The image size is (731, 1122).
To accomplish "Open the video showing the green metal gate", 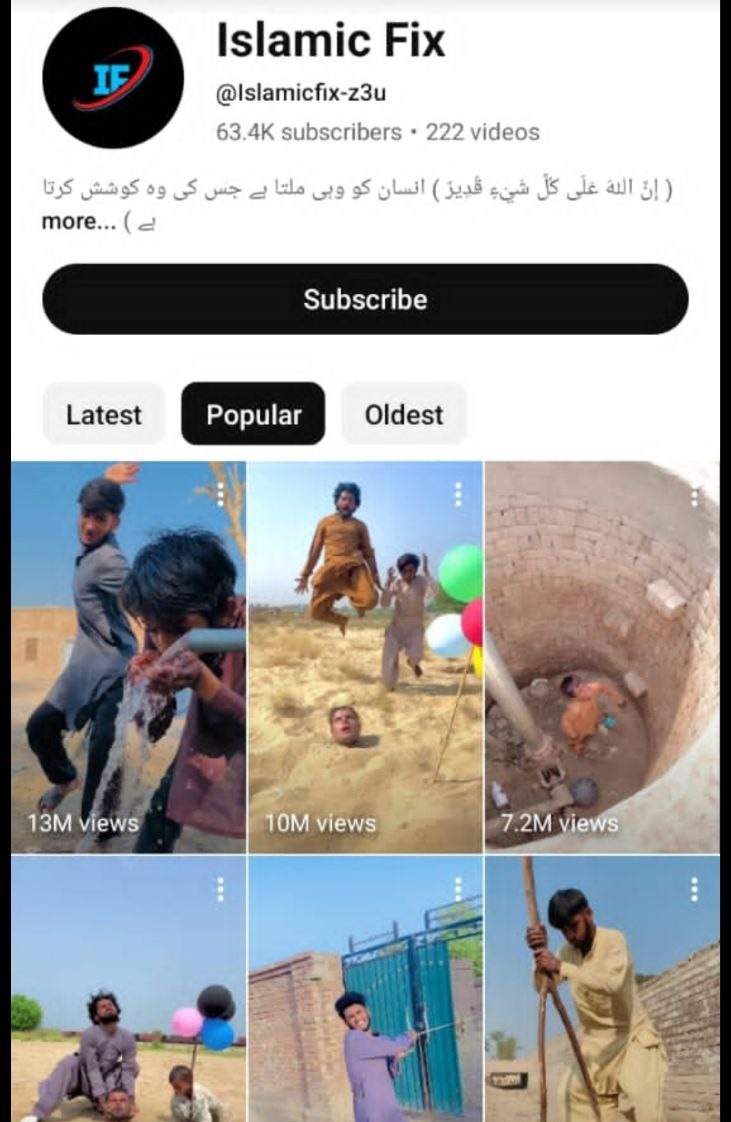I will (x=365, y=1000).
